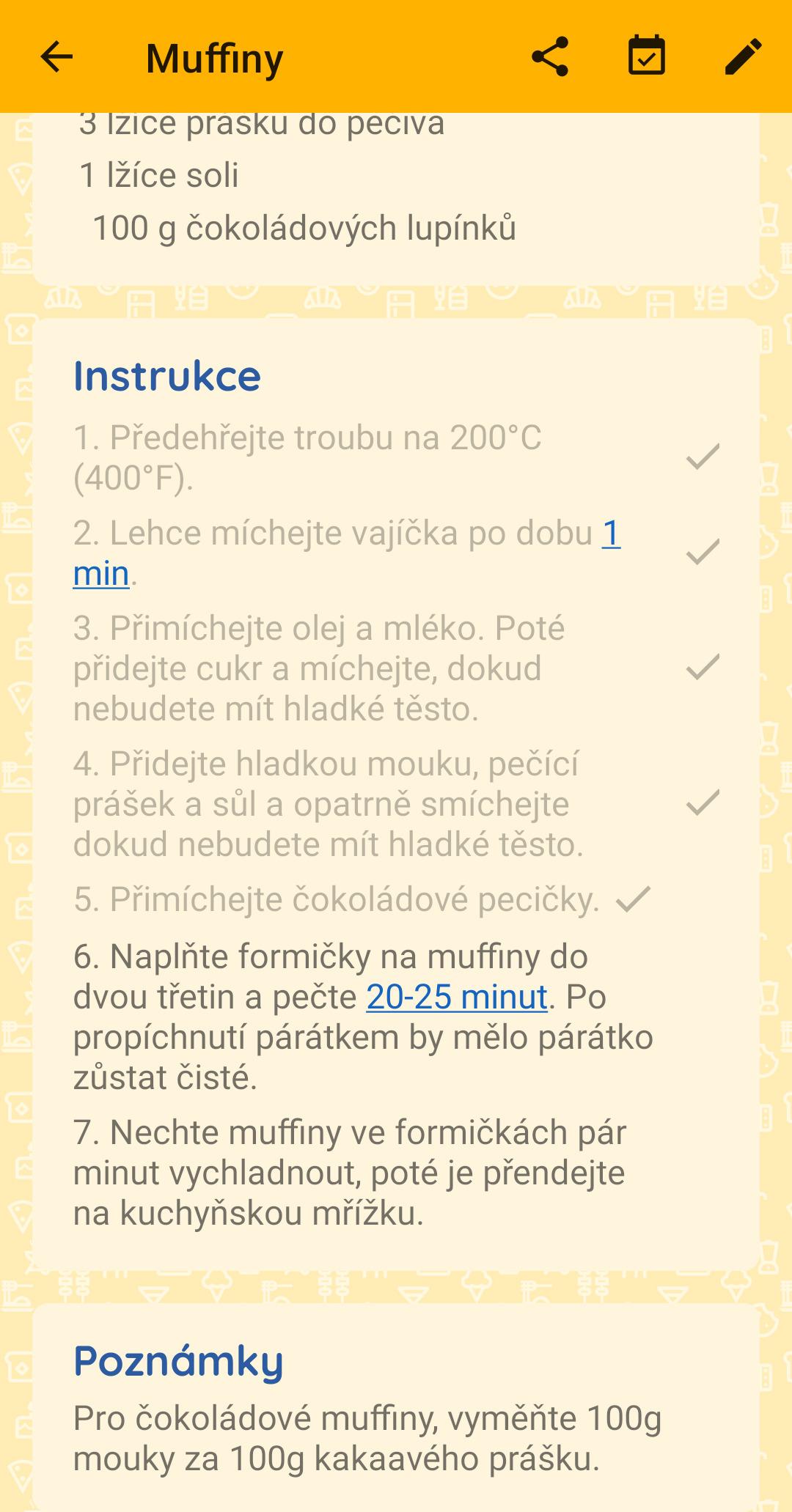
Task: Go back from the Muffiny recipe
Action: (x=56, y=57)
